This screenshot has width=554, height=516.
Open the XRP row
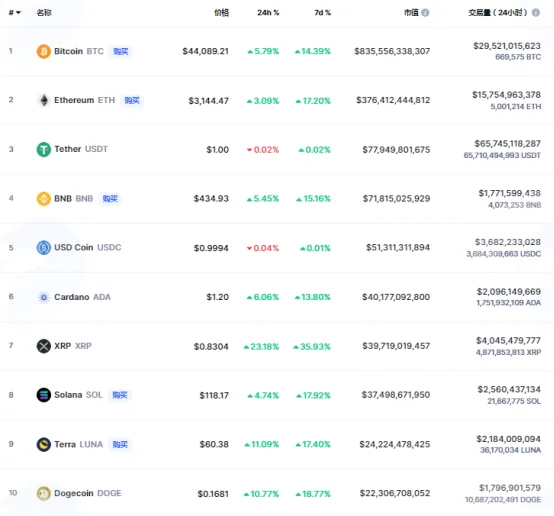(x=277, y=346)
